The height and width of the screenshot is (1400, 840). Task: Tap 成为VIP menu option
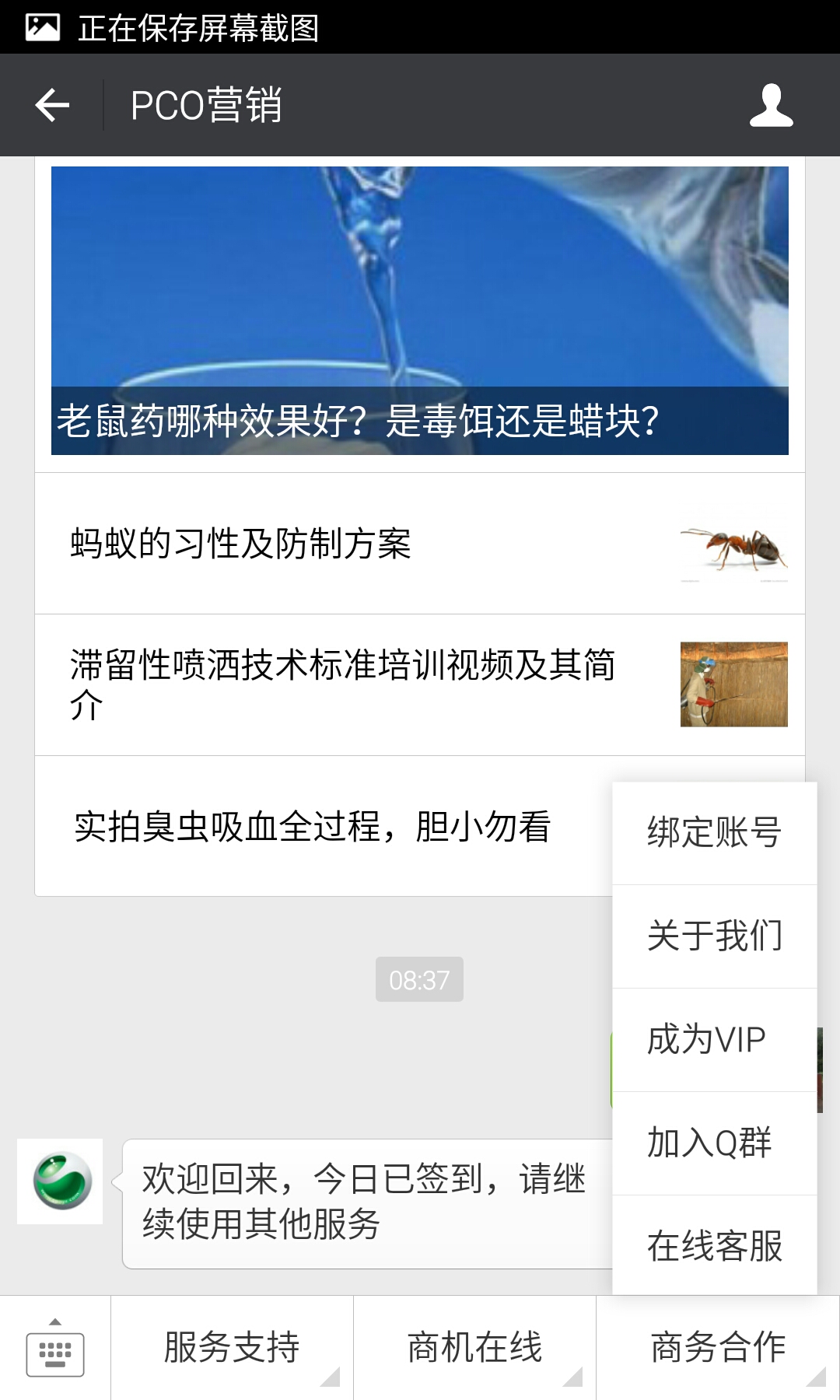714,1040
